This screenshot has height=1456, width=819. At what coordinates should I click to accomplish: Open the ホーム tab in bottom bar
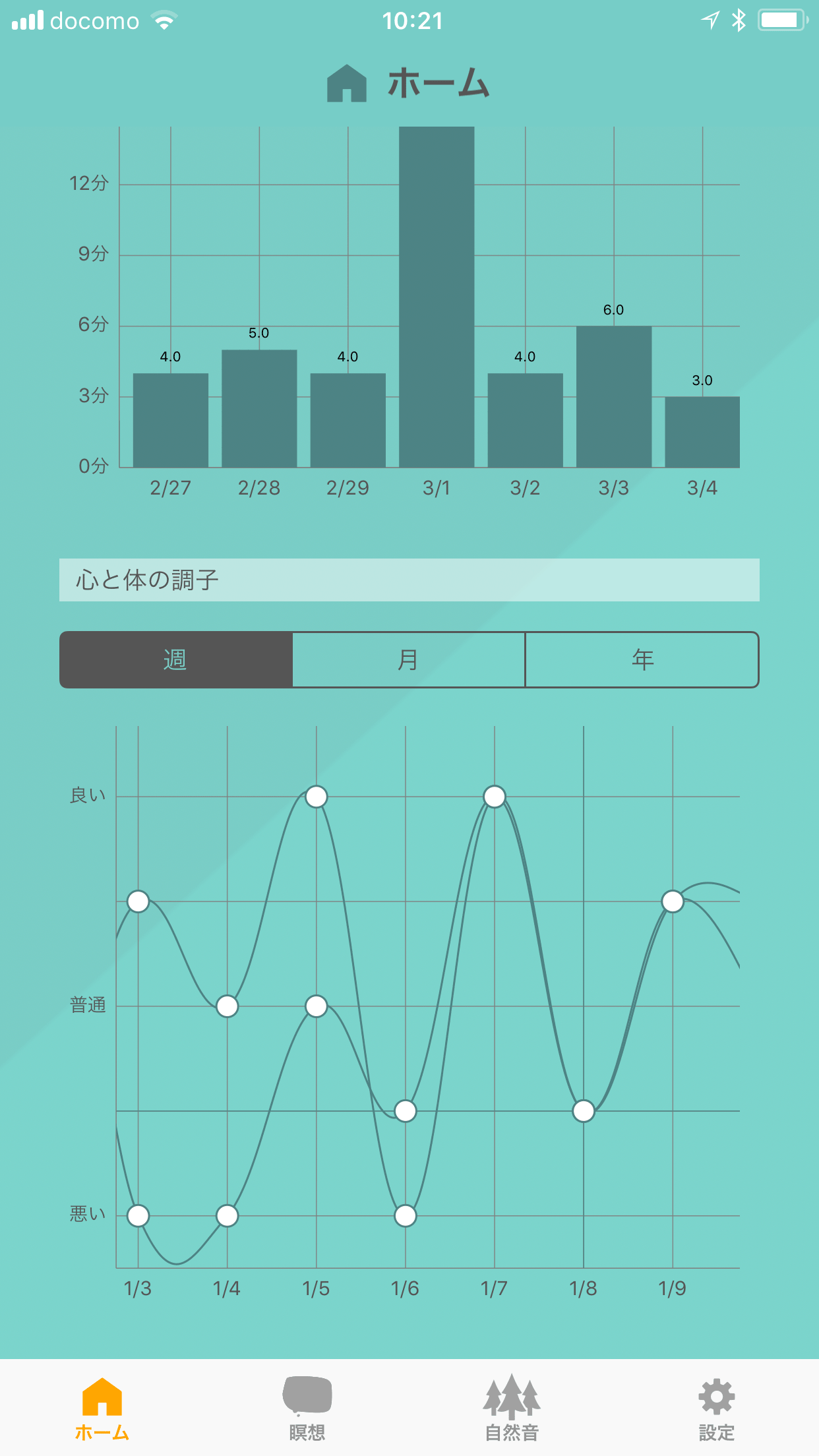tap(102, 1409)
